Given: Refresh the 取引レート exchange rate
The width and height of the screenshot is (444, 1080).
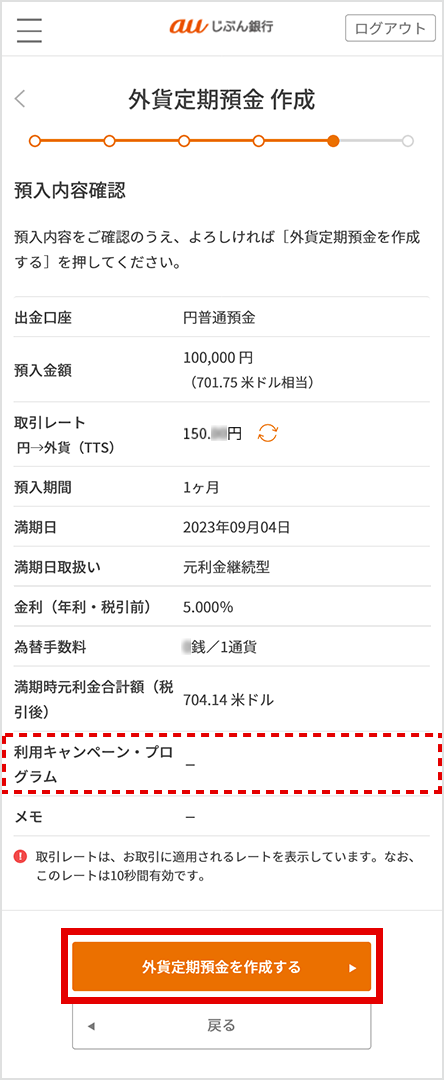Looking at the screenshot, I should (268, 433).
